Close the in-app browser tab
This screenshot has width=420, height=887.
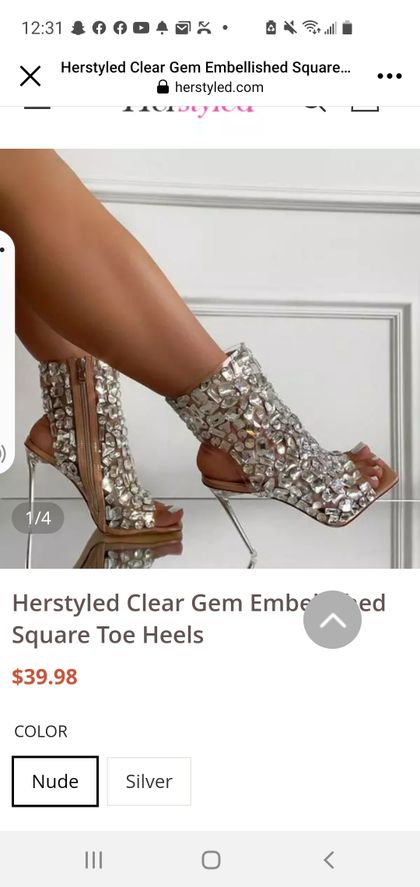click(30, 76)
